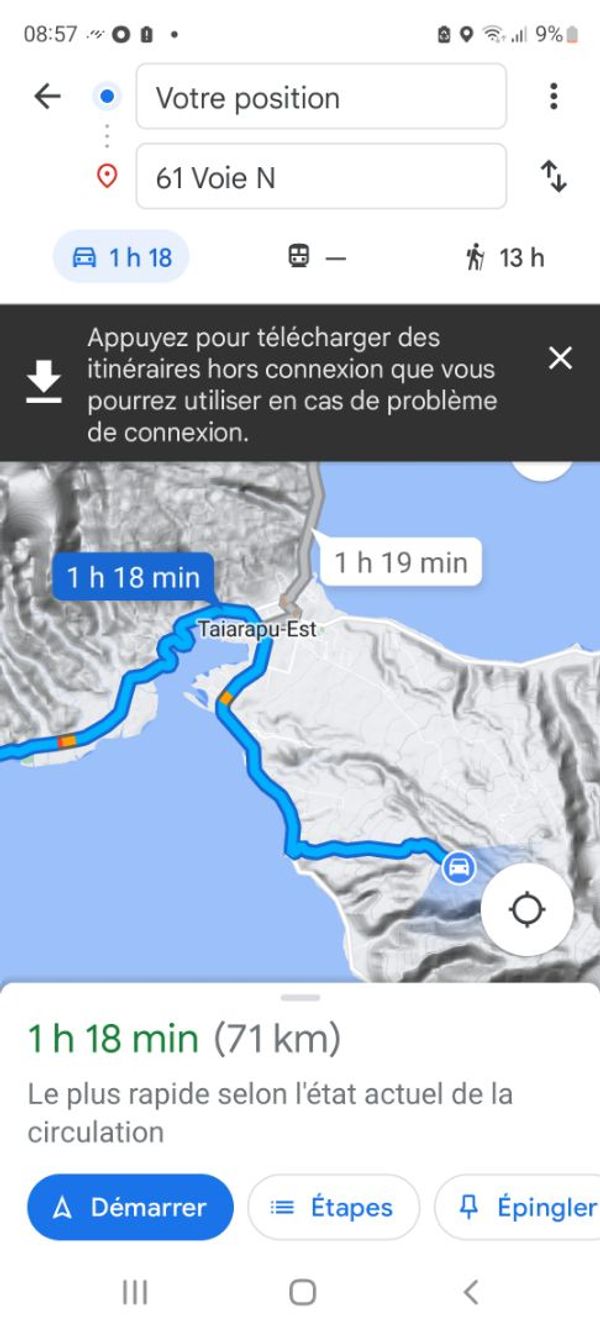
Task: Start navigation with Démarrer
Action: [x=130, y=1207]
